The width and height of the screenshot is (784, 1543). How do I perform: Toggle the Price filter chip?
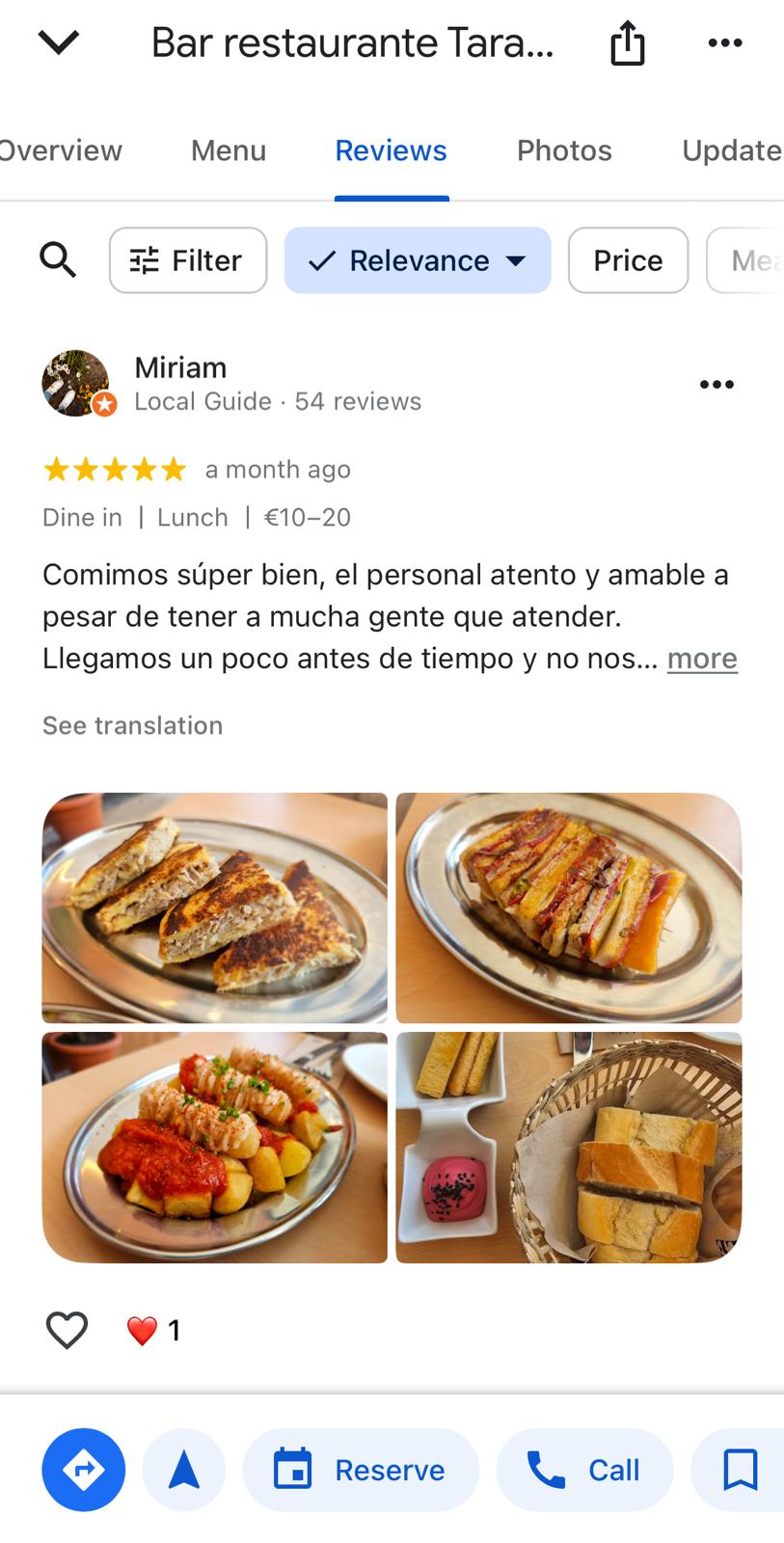coord(628,260)
